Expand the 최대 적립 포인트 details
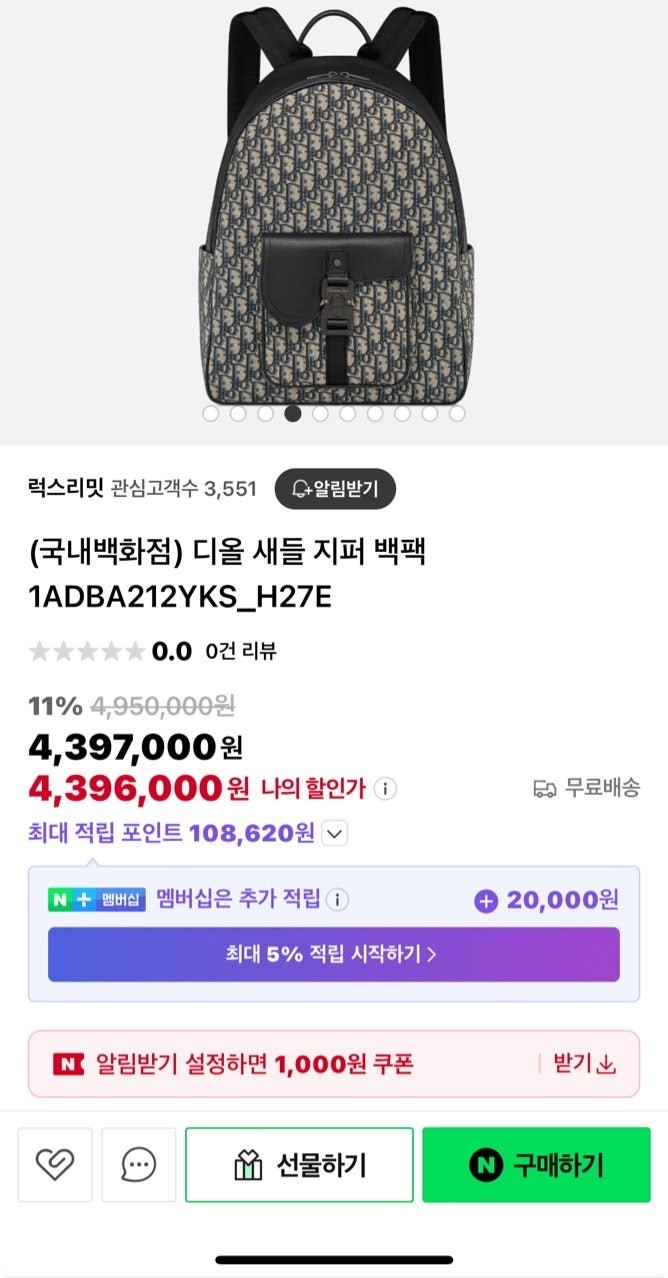 click(x=336, y=833)
